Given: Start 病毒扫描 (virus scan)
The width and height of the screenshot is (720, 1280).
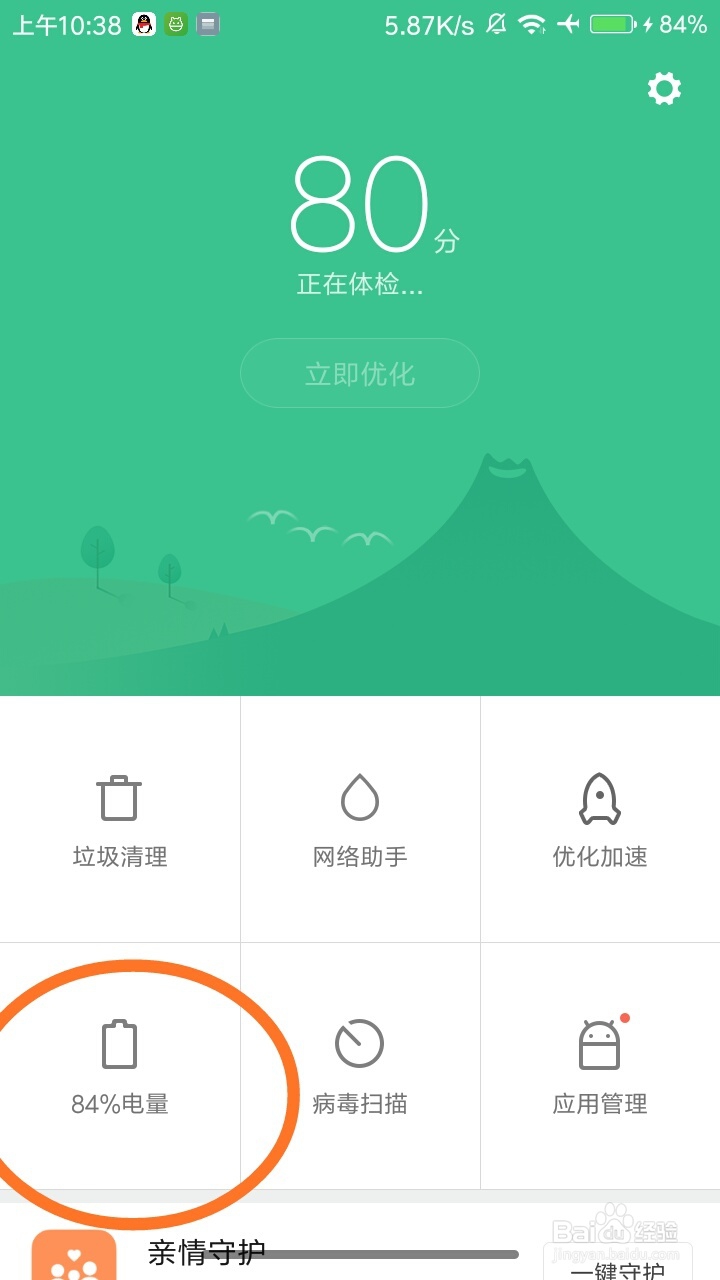Looking at the screenshot, I should (x=359, y=1065).
